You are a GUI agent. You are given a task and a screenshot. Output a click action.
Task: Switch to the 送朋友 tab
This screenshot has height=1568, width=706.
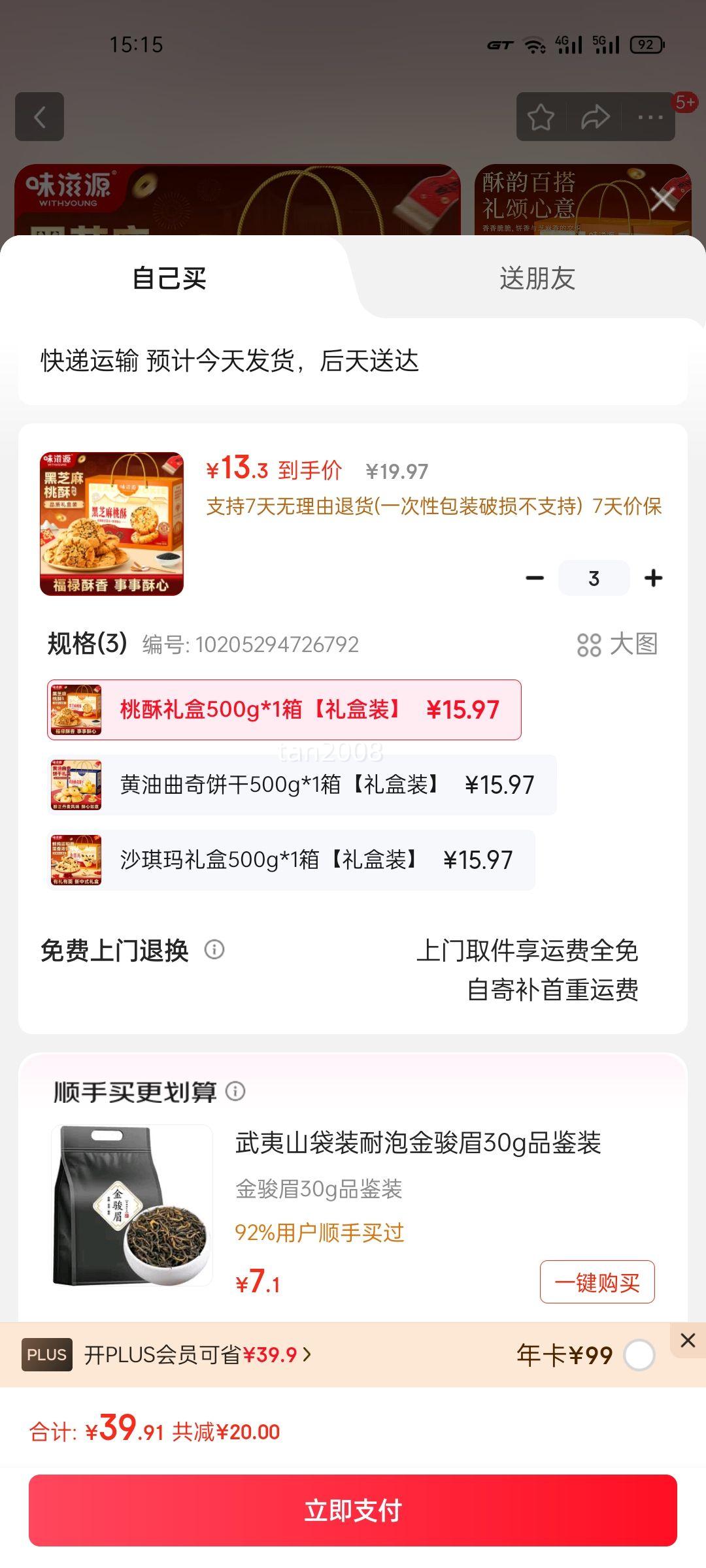click(536, 277)
